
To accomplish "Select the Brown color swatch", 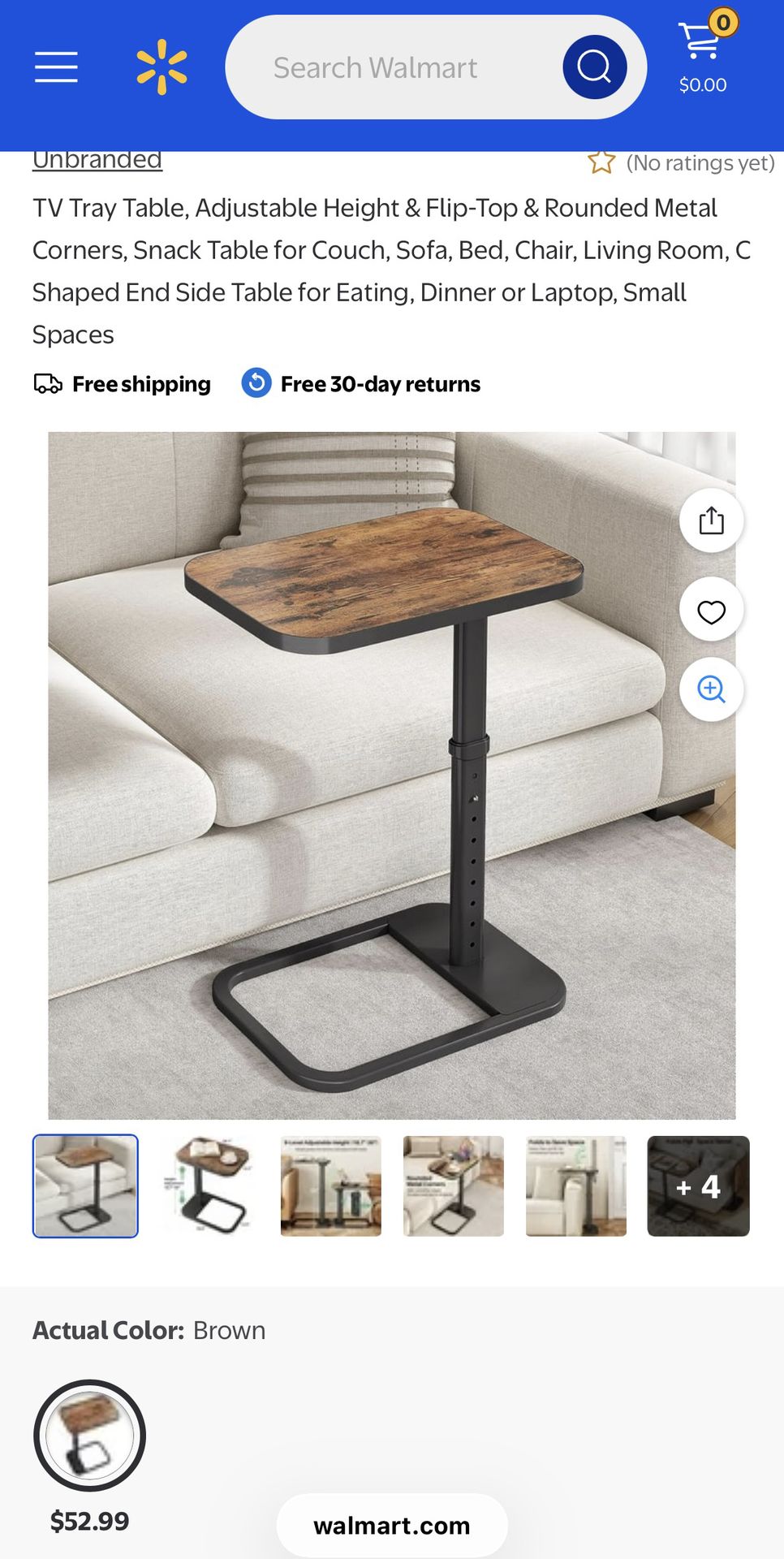I will click(x=89, y=1436).
